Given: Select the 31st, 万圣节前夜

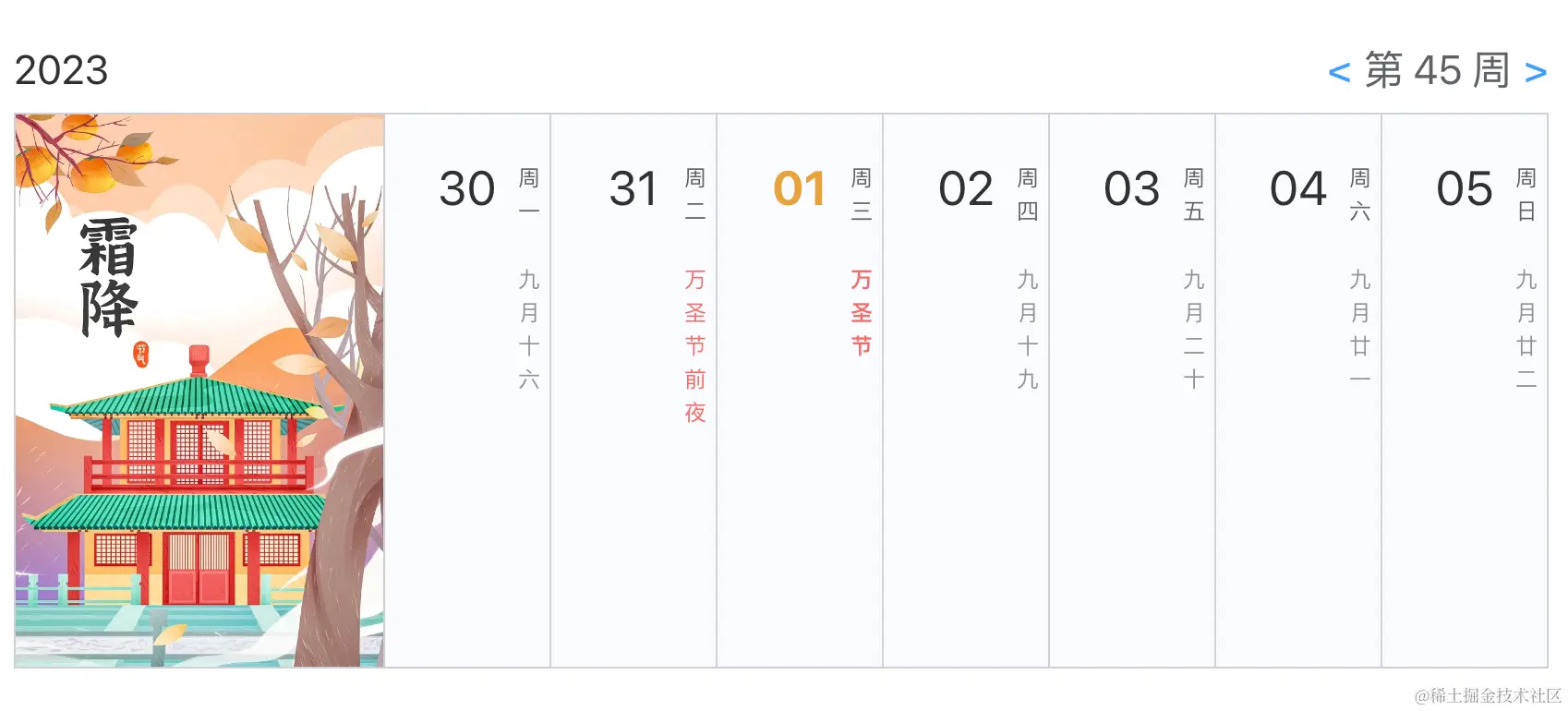Looking at the screenshot, I should (x=633, y=391).
